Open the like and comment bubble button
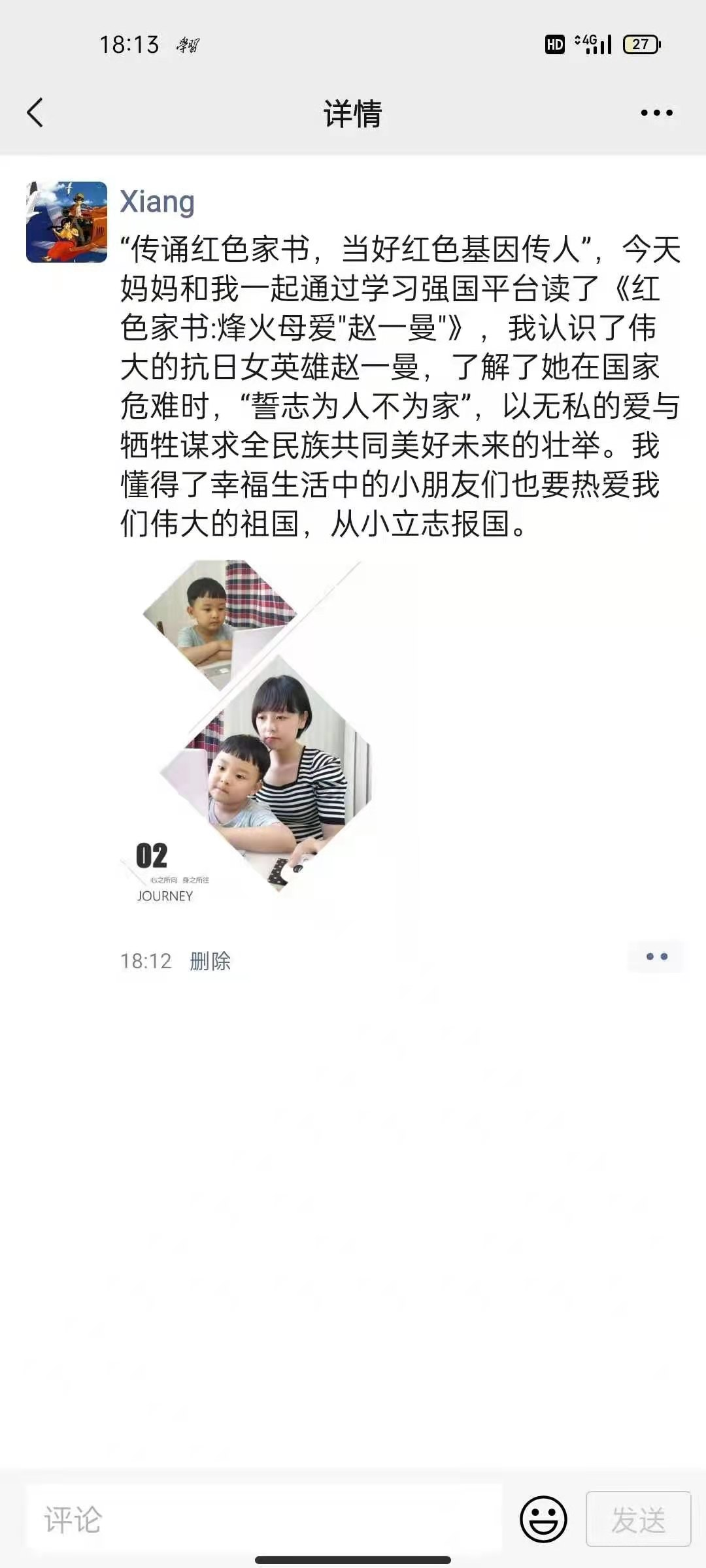706x1568 pixels. pos(656,957)
